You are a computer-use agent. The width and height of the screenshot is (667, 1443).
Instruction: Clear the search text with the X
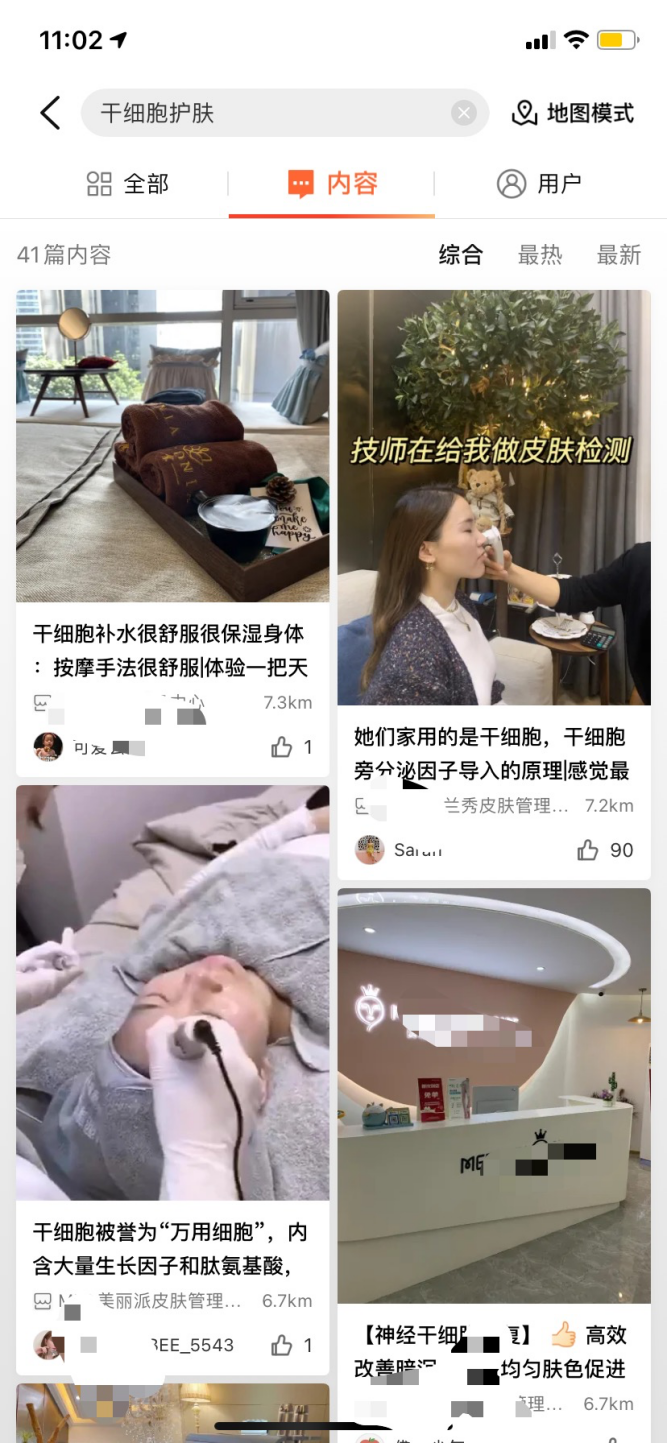click(x=463, y=113)
